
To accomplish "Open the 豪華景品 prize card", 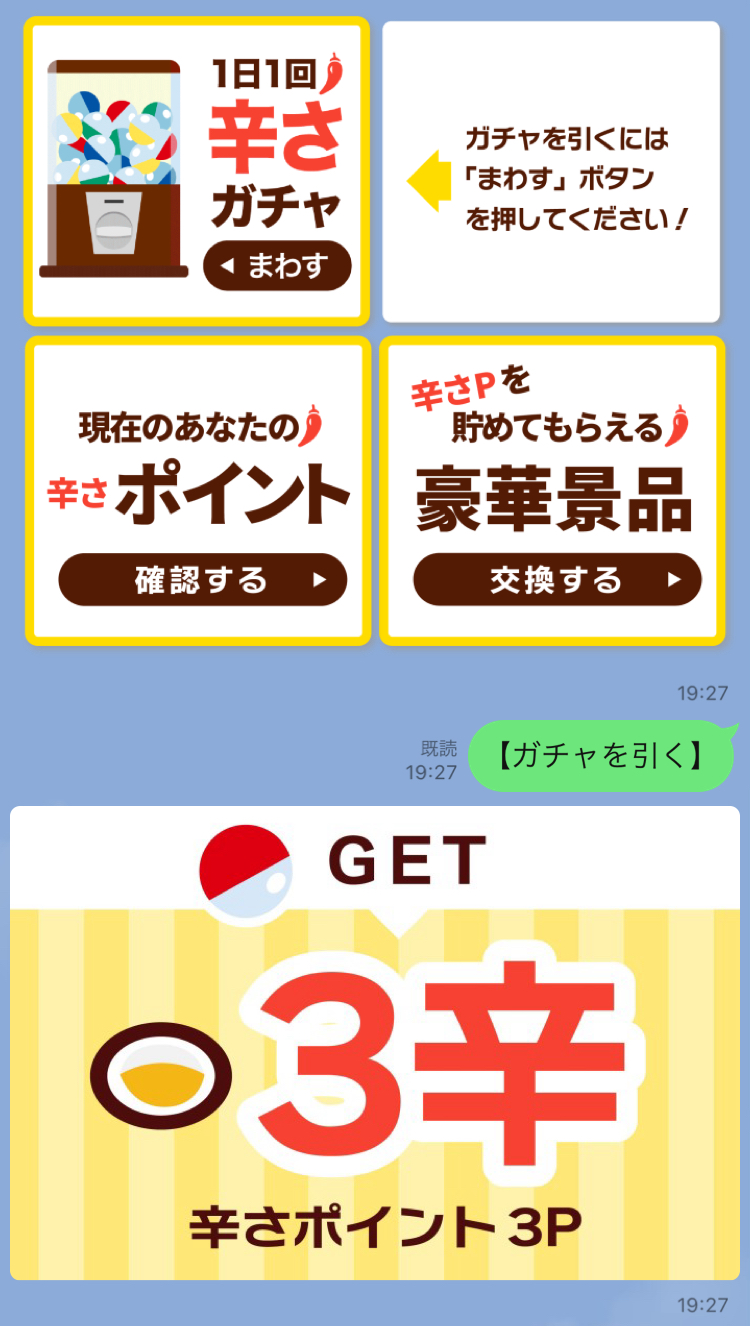I will 555,490.
